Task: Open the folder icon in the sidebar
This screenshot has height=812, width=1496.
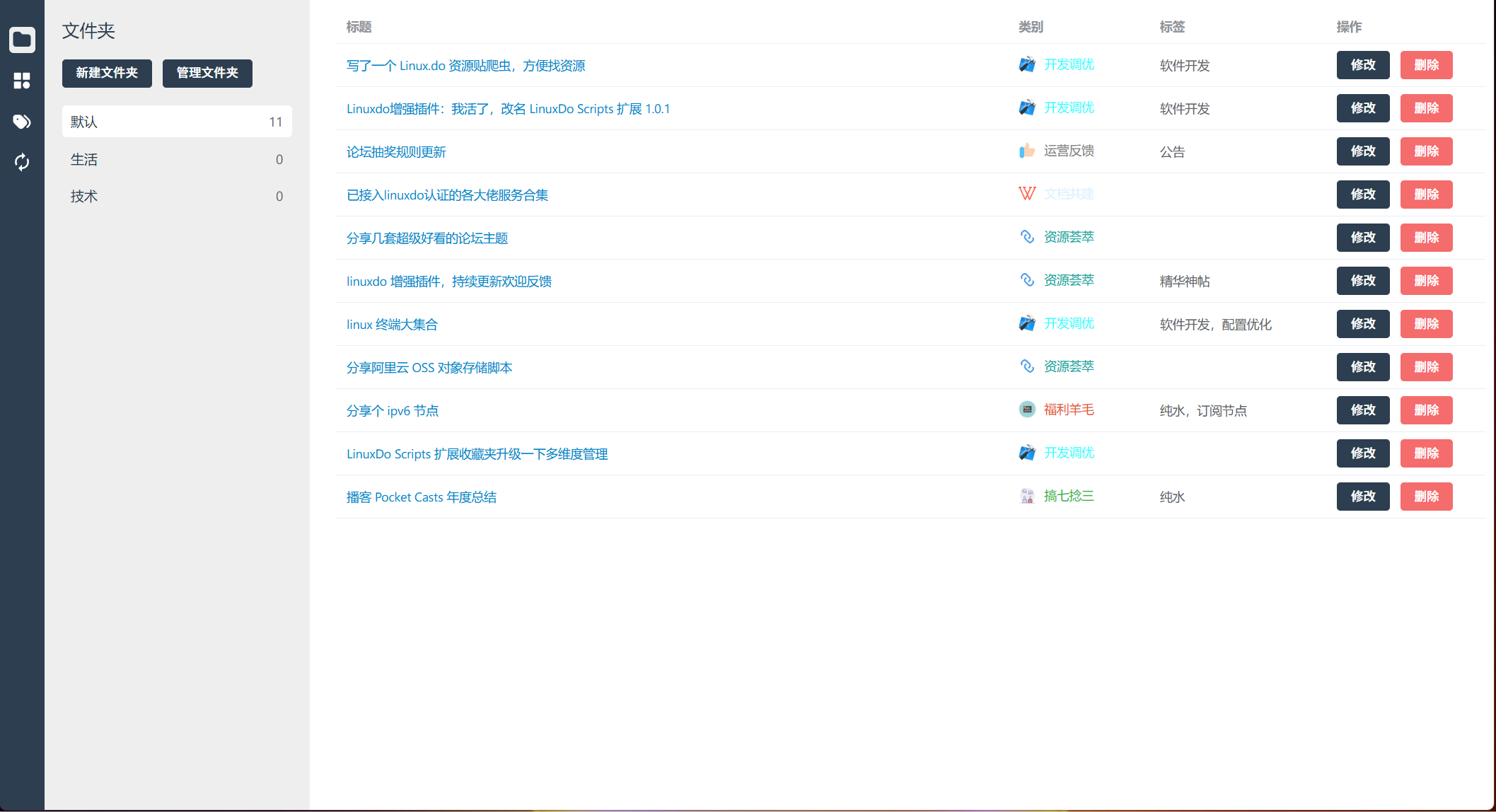Action: pos(22,40)
